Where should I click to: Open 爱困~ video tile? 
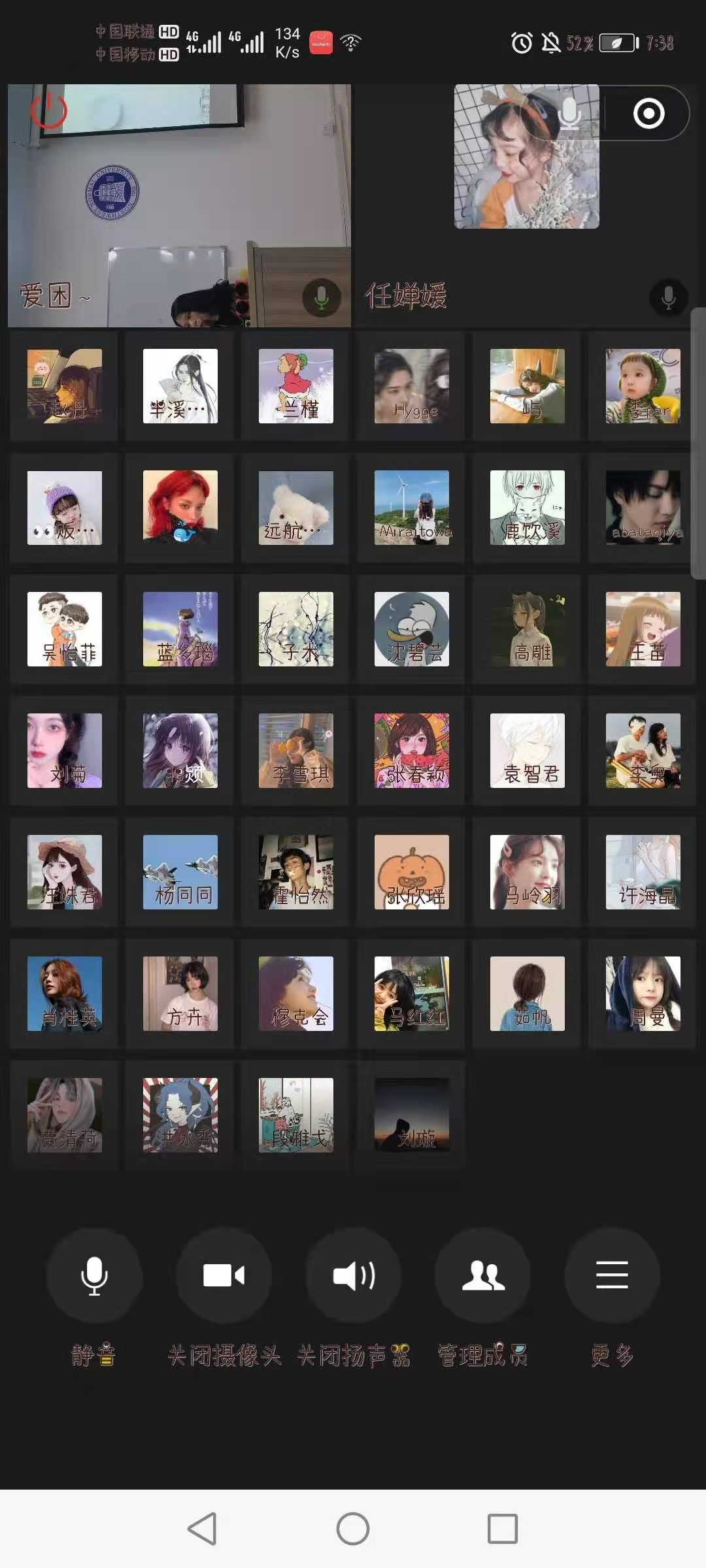pos(179,205)
